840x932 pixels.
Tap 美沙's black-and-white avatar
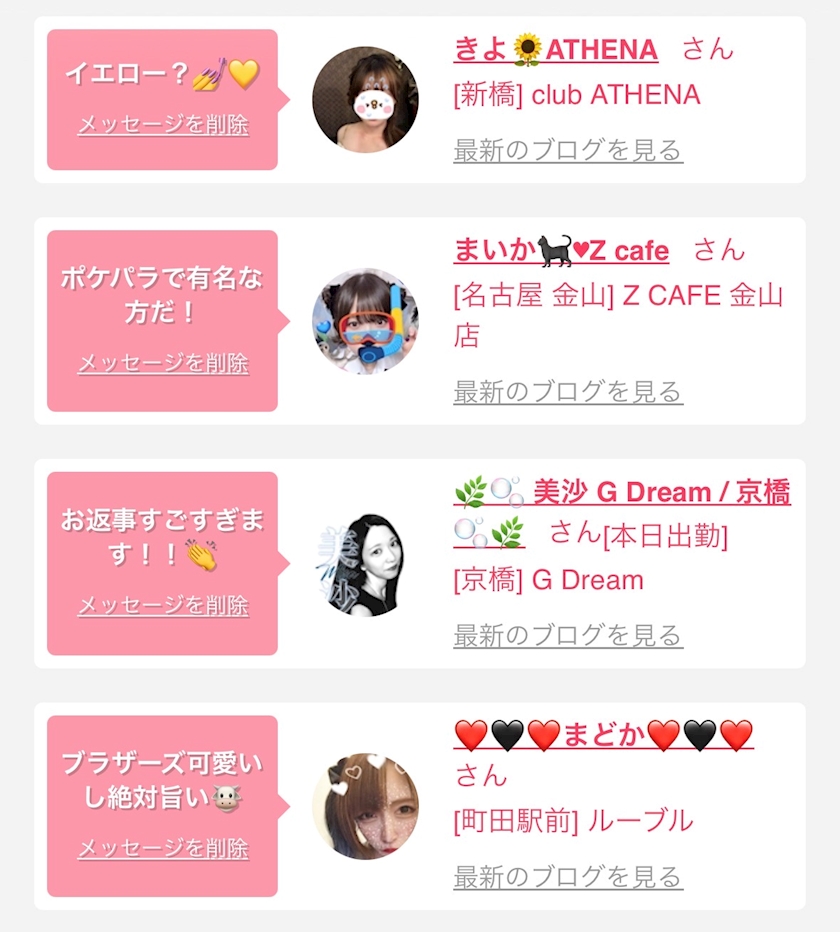point(365,564)
